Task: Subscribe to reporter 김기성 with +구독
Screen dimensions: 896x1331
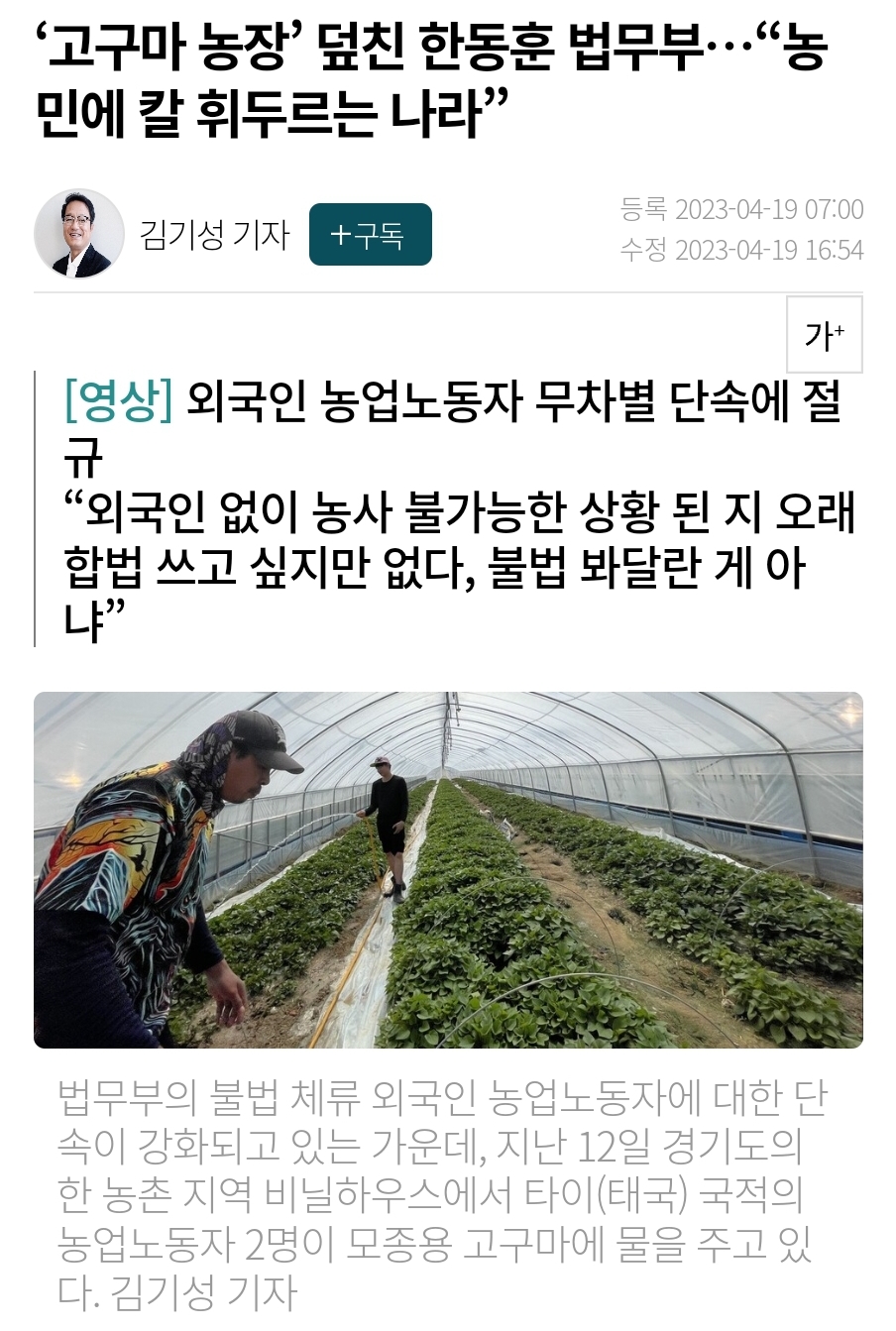Action: pyautogui.click(x=370, y=235)
